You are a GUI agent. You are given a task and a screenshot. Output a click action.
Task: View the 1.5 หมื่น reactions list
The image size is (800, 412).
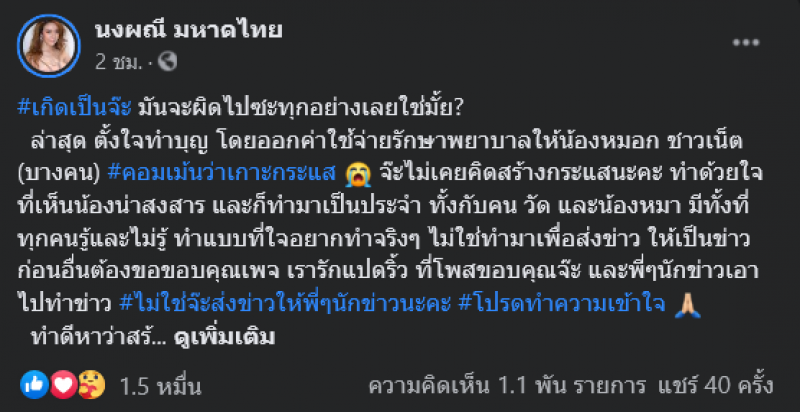point(160,385)
